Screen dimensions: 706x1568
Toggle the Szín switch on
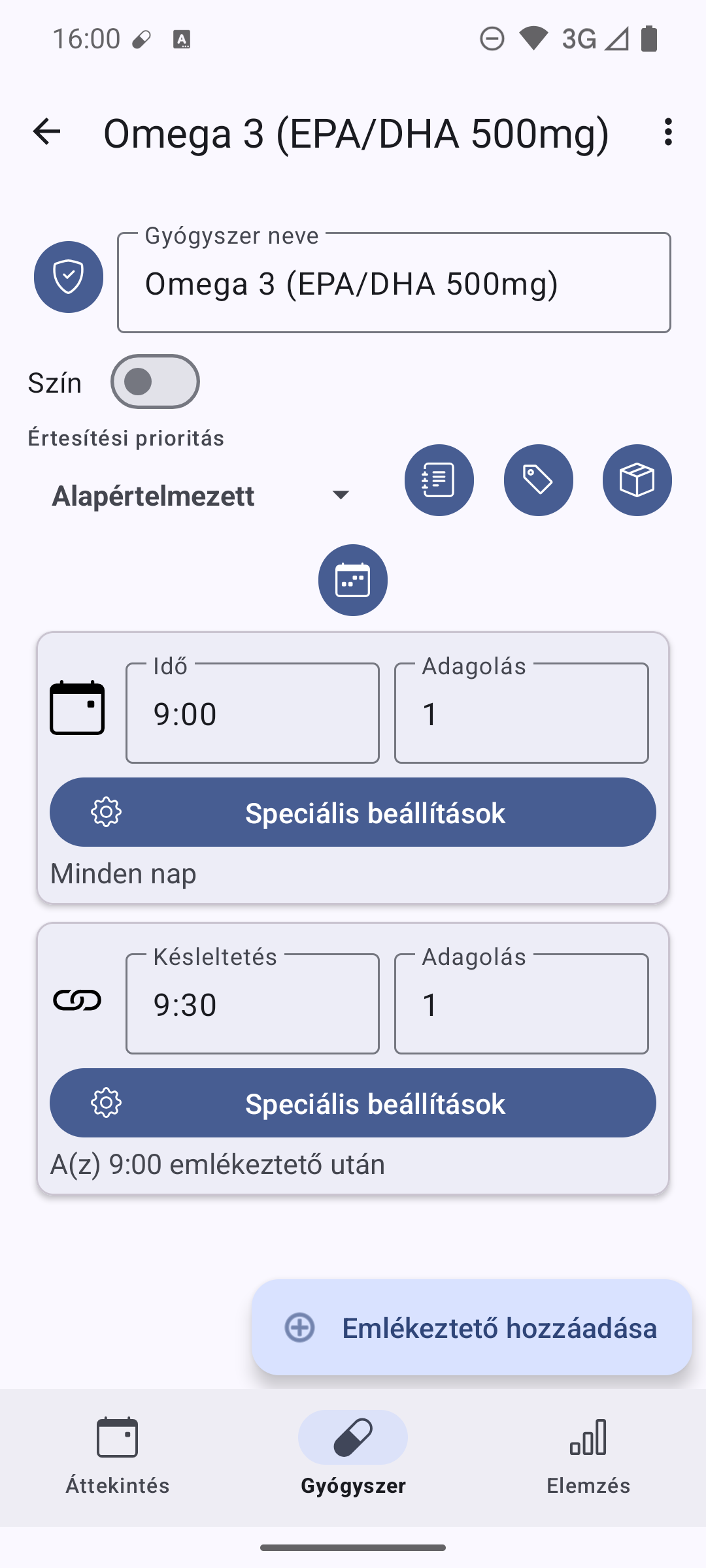(155, 382)
